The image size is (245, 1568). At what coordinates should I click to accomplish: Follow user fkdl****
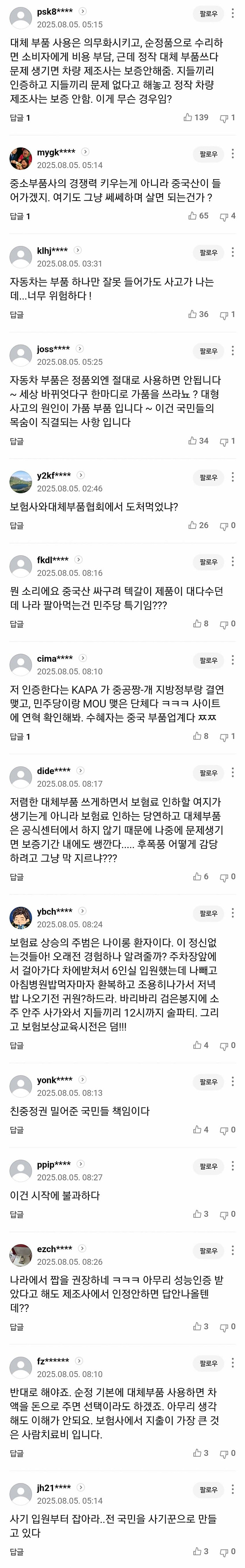click(x=209, y=562)
